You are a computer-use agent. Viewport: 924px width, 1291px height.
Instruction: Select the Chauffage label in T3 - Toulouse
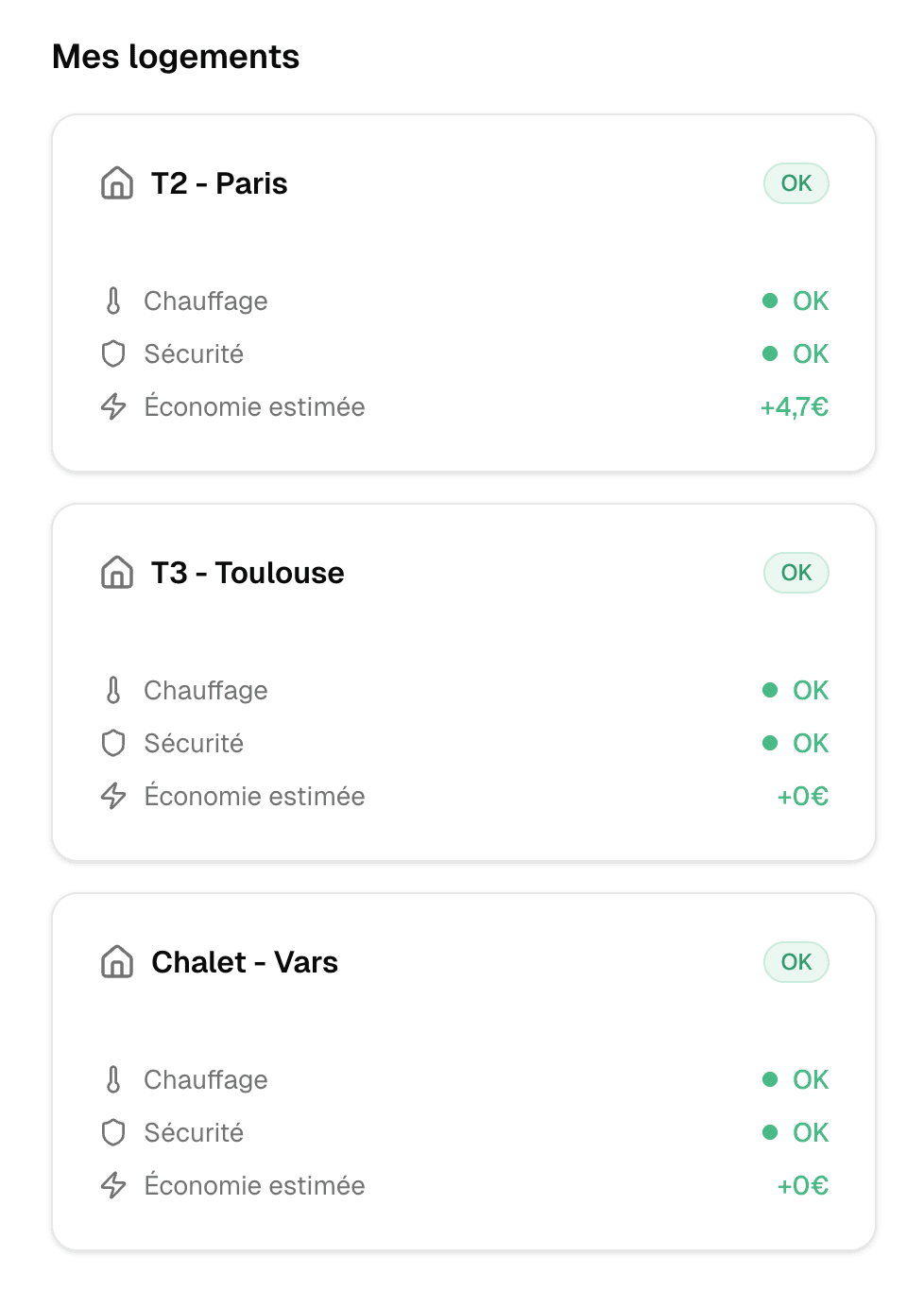pyautogui.click(x=206, y=690)
